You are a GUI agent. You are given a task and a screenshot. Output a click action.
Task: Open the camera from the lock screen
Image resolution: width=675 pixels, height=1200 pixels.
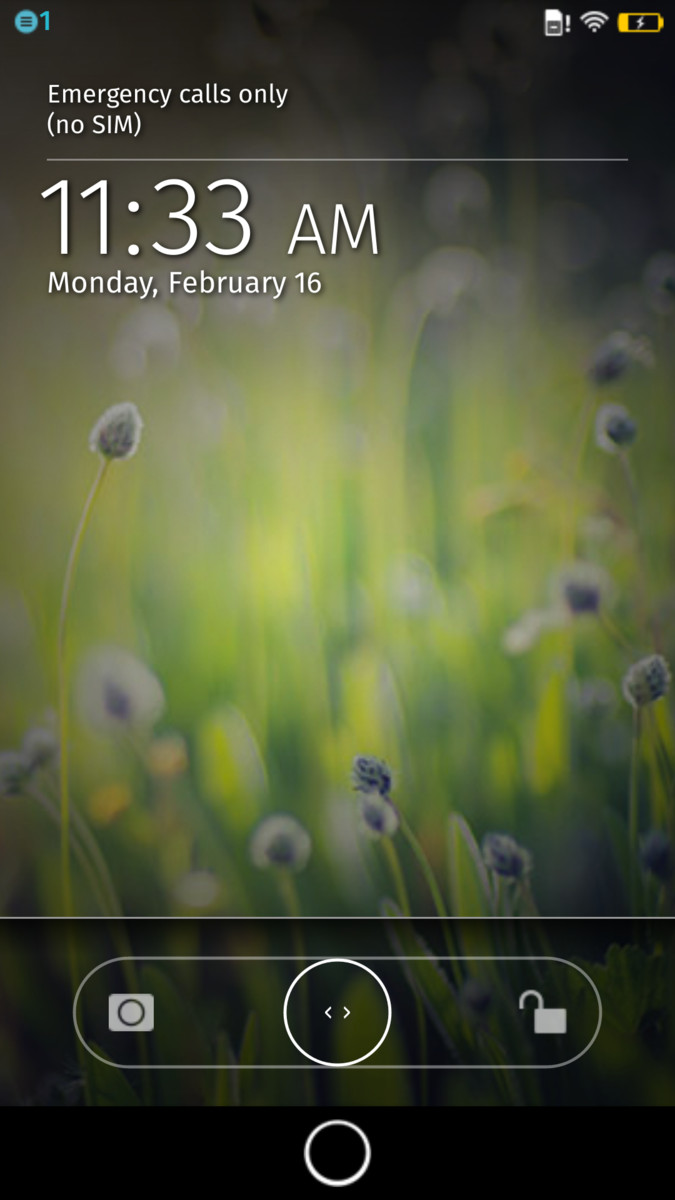131,1012
